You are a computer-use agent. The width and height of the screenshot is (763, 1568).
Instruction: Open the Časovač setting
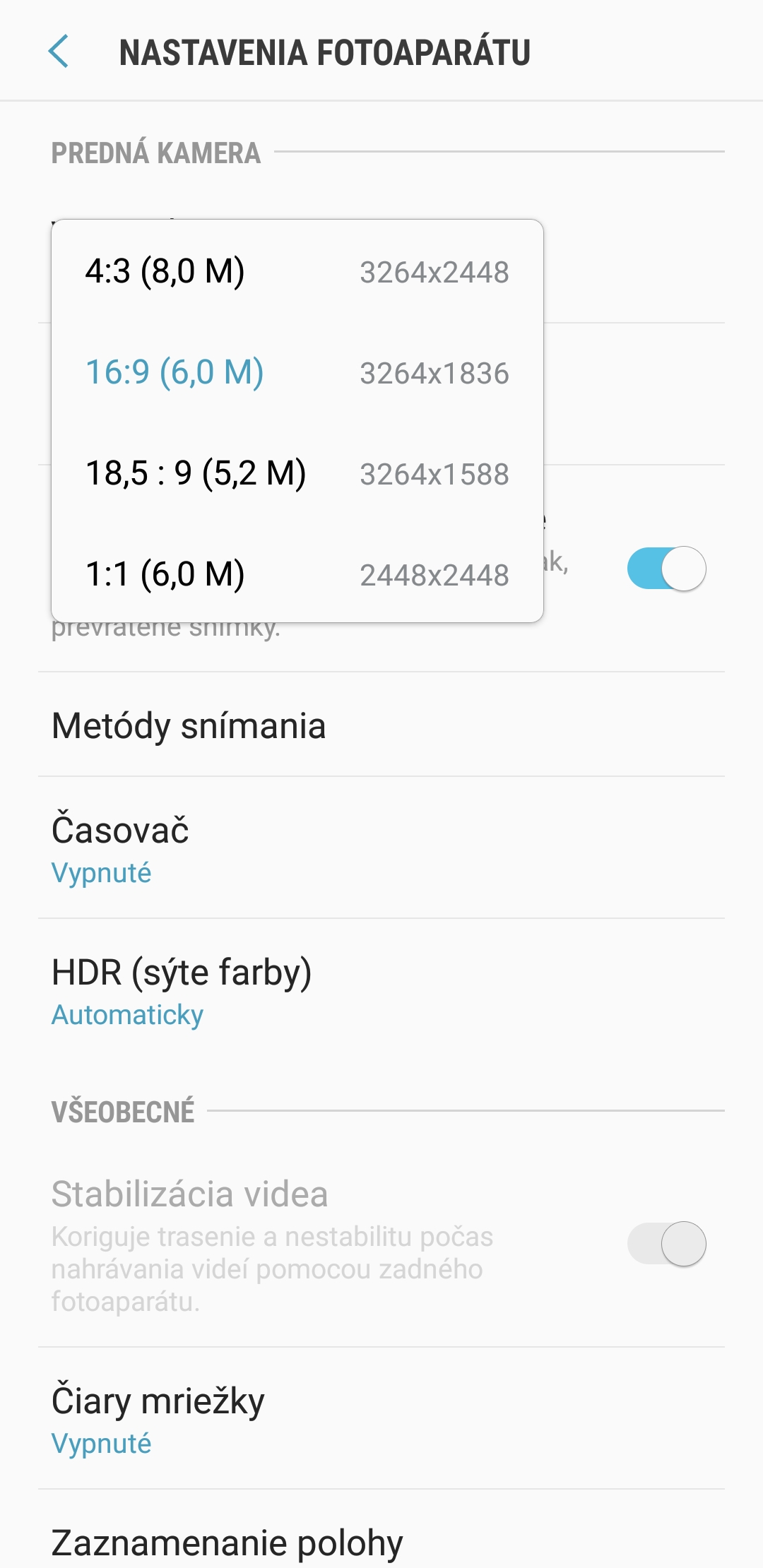tap(381, 848)
